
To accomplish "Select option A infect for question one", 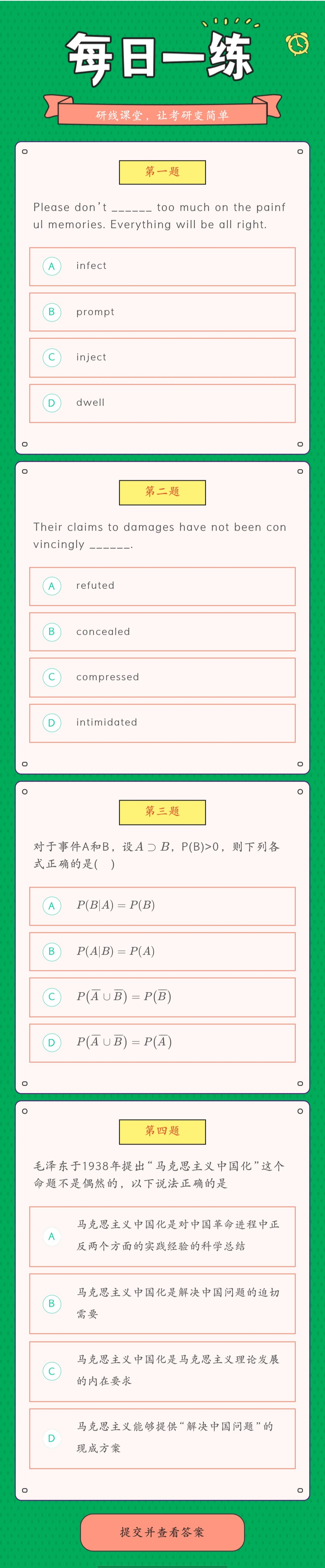I will coord(162,267).
